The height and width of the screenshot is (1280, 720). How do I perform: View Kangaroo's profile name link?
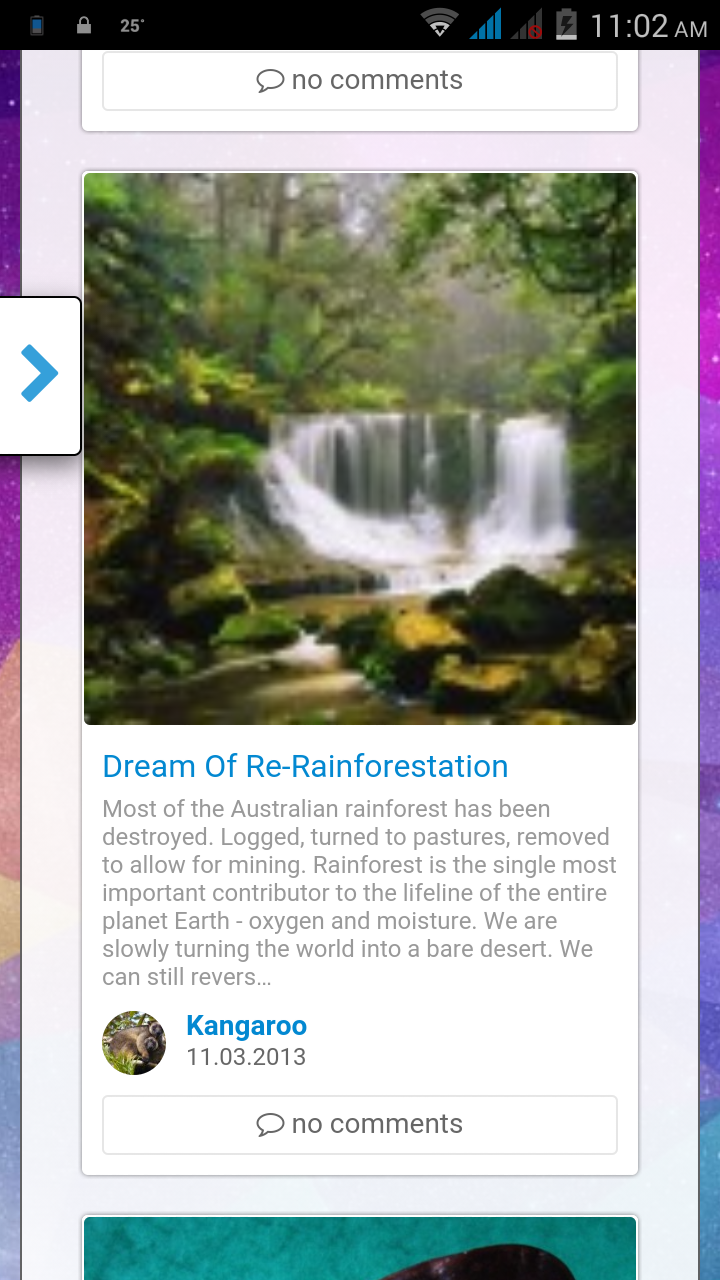point(246,1026)
